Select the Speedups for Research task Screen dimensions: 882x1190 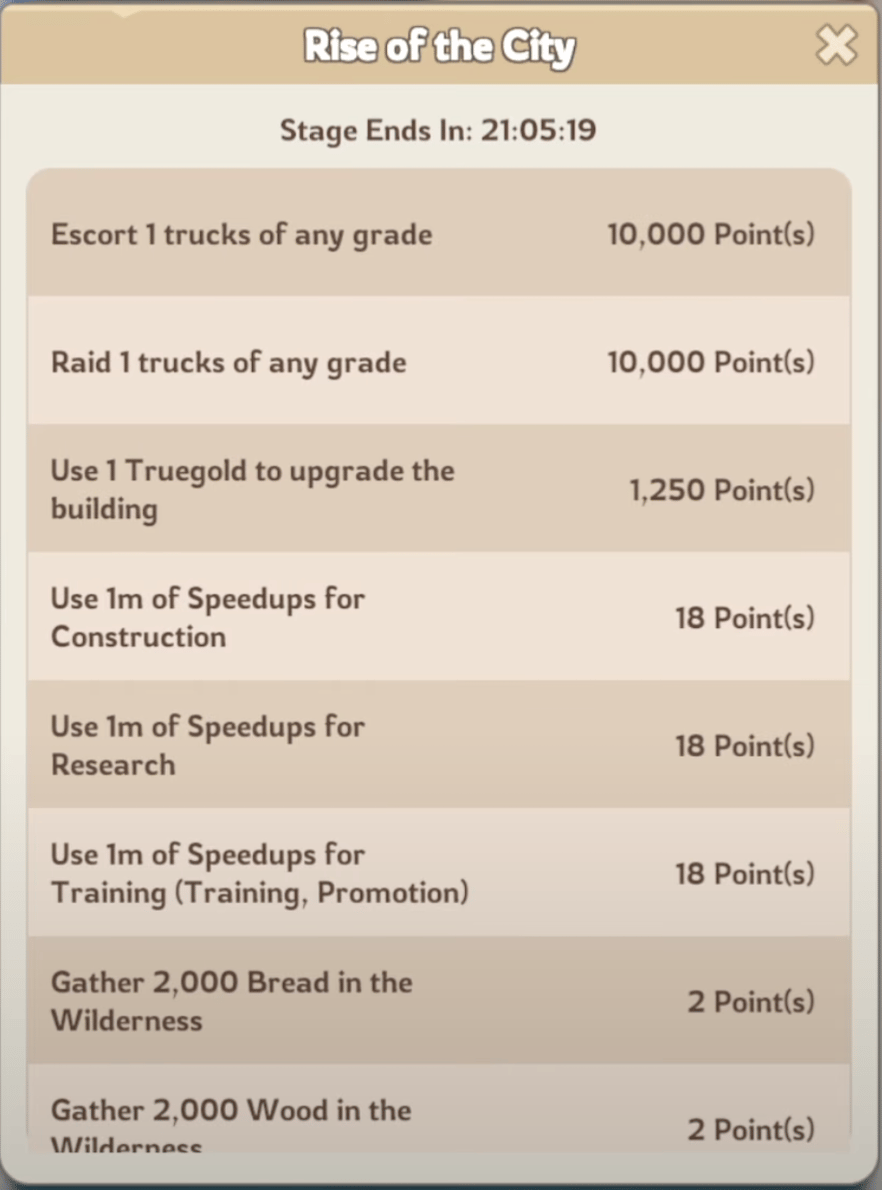tap(440, 746)
